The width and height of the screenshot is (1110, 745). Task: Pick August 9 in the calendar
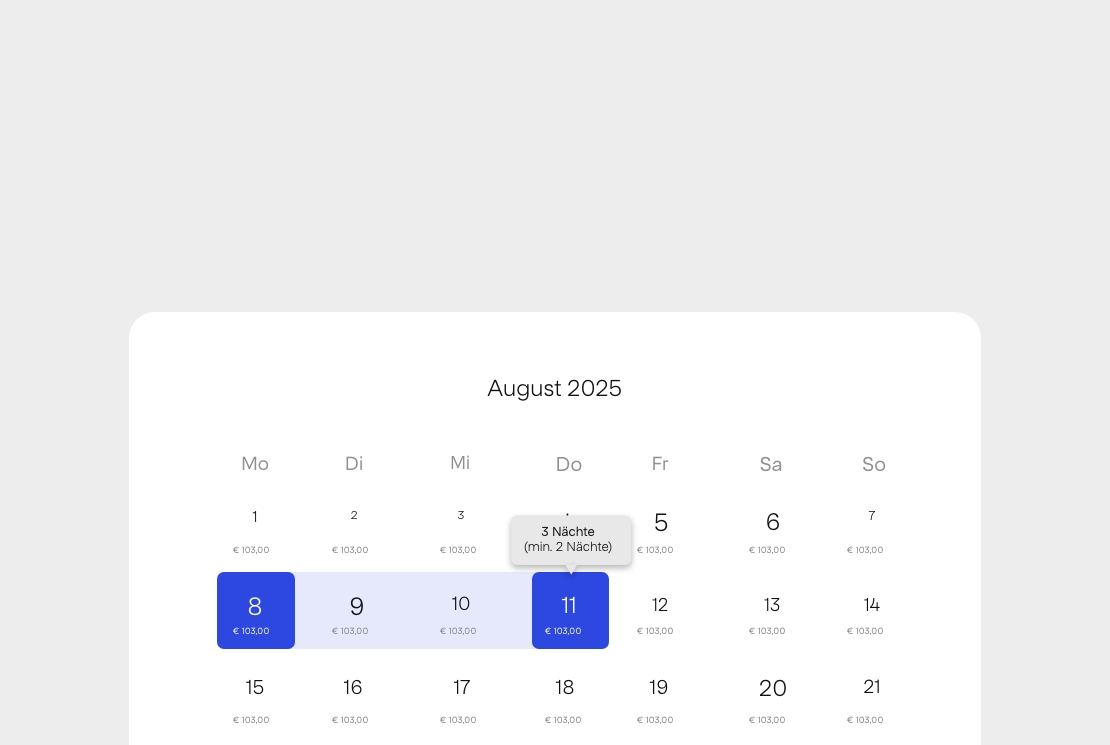coord(356,610)
